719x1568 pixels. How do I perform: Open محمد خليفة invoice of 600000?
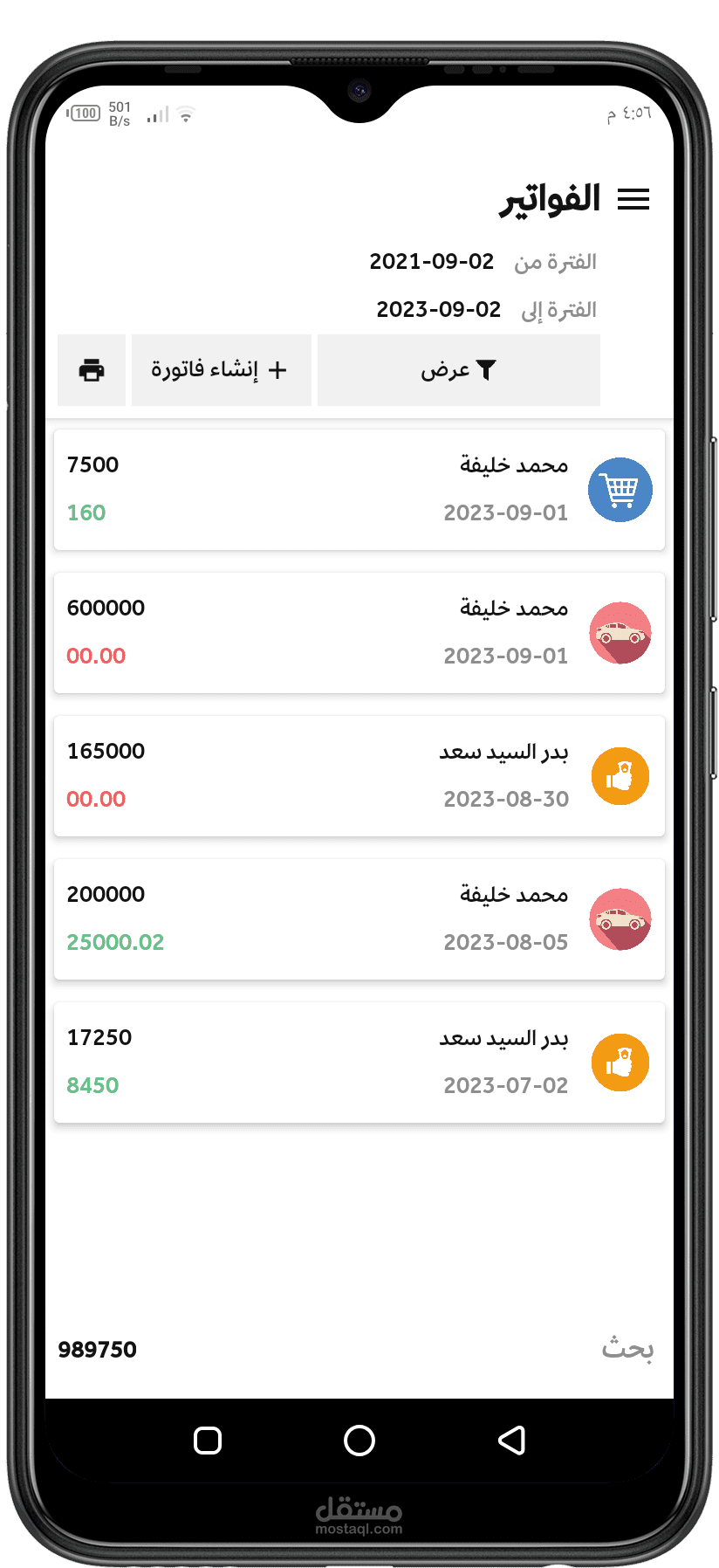[x=359, y=633]
